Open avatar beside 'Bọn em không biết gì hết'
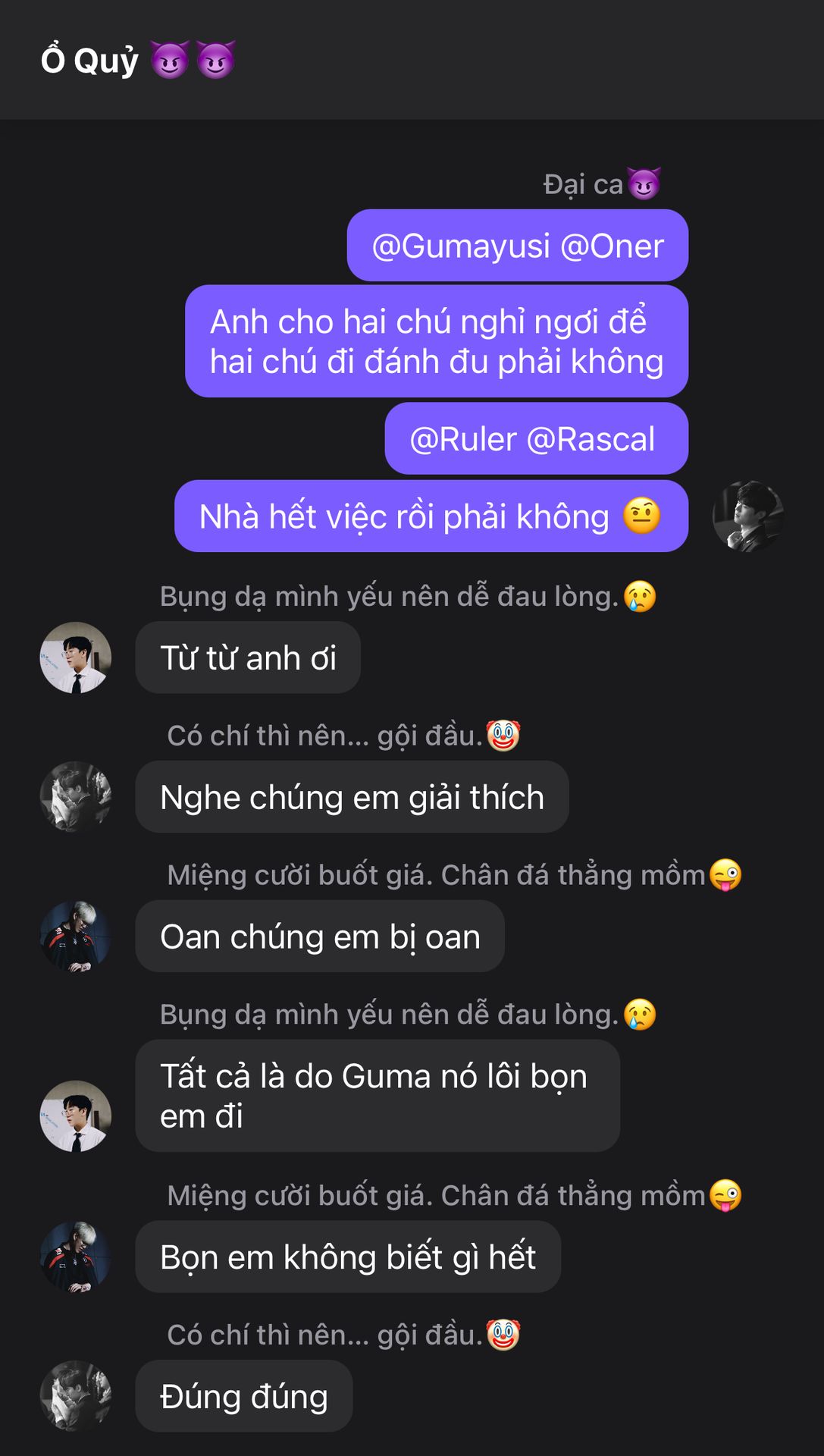This screenshot has height=1456, width=824. (76, 1257)
